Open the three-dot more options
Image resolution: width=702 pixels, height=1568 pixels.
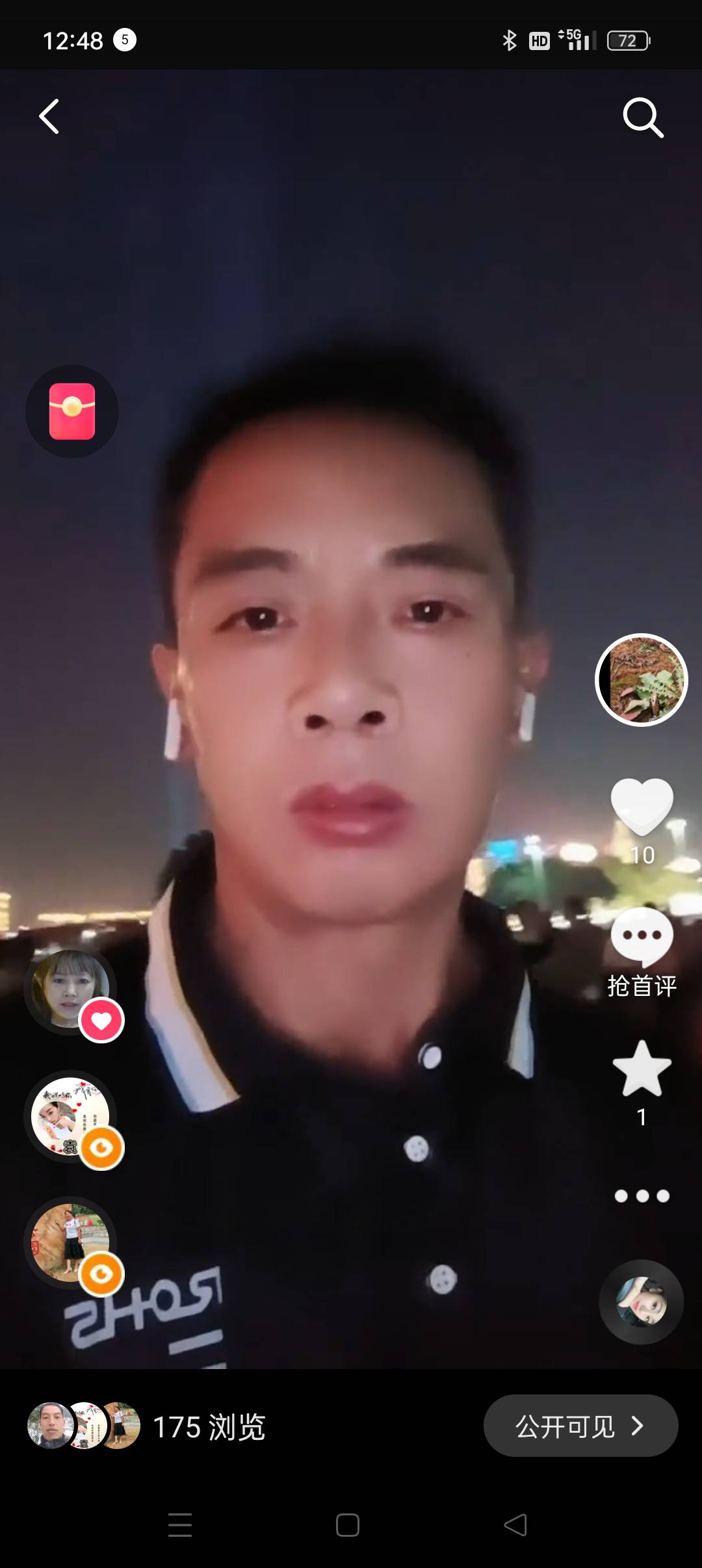point(642,1196)
